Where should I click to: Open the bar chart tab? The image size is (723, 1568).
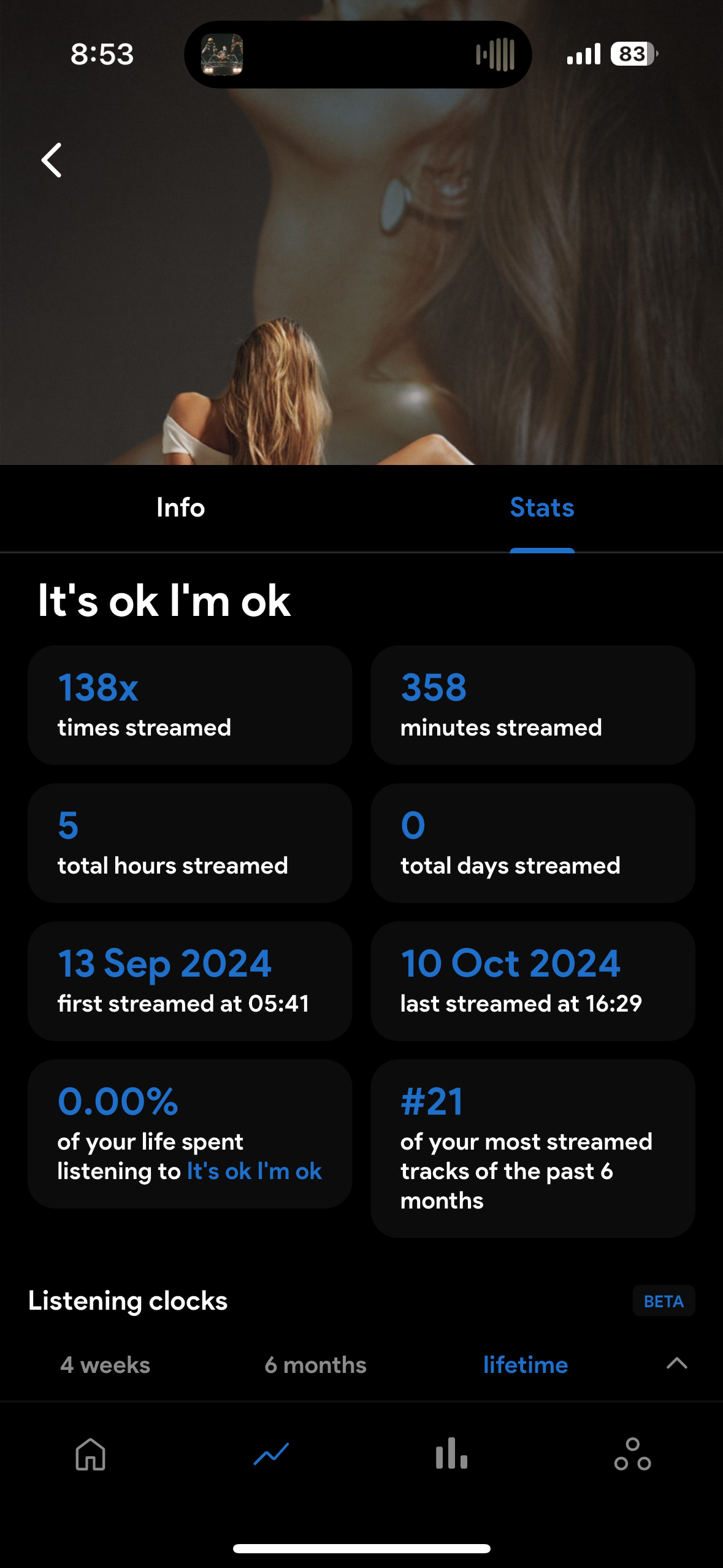coord(451,1454)
